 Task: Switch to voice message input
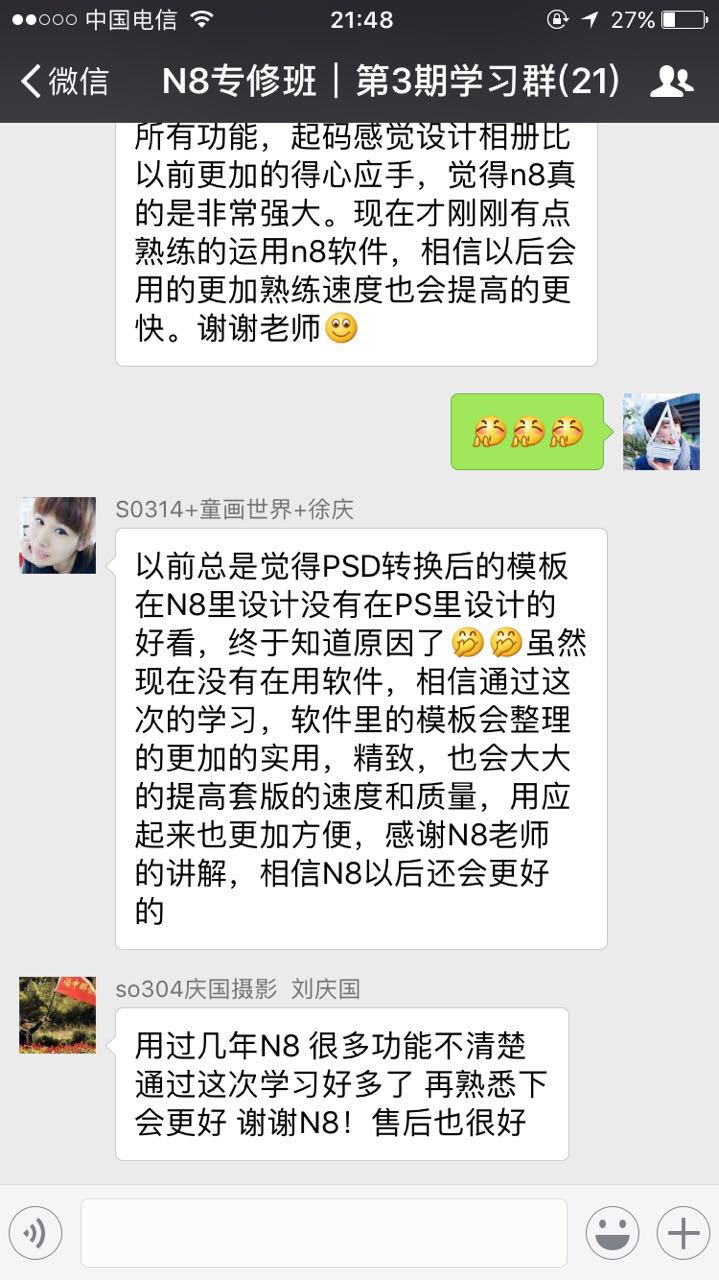(x=35, y=1233)
